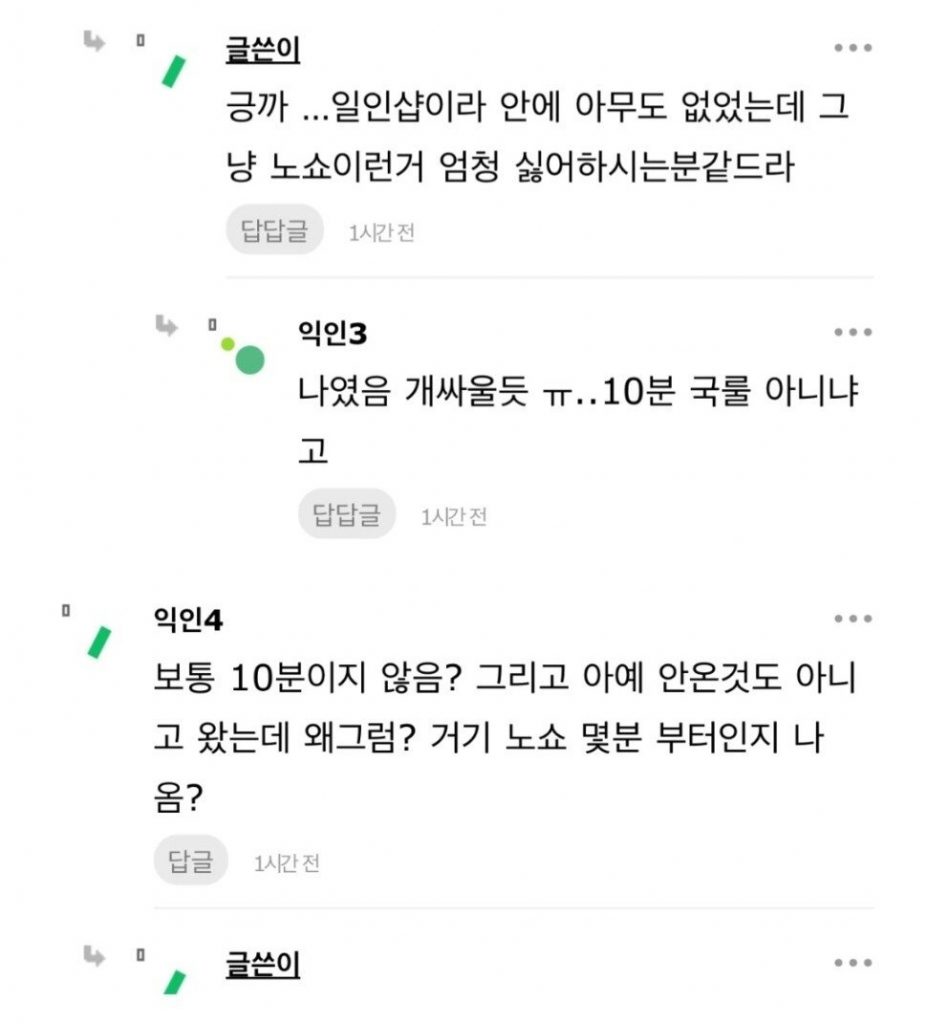
Task: Tap 답답글 under 글쓴이's 일인샵 comment
Action: click(x=274, y=230)
